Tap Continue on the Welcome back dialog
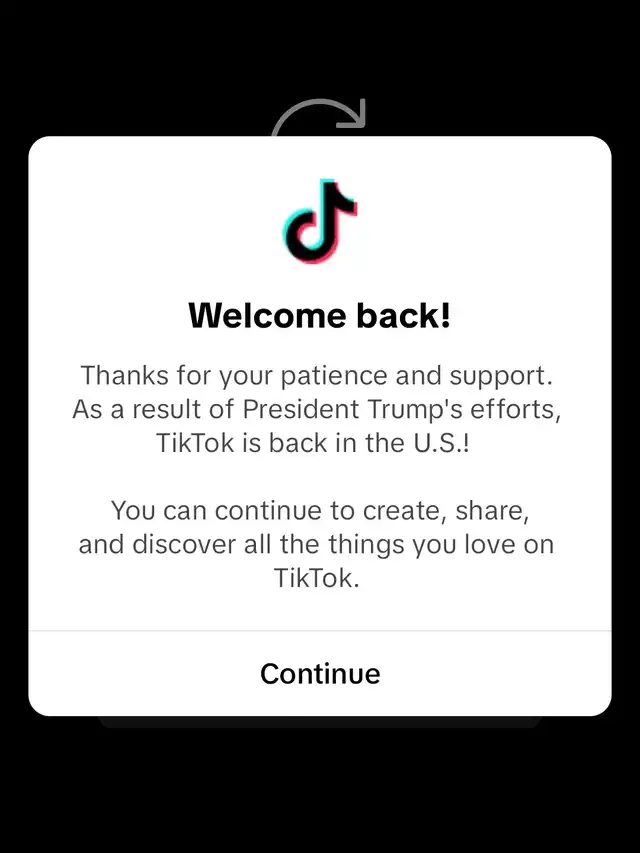Image resolution: width=640 pixels, height=853 pixels. pos(320,673)
